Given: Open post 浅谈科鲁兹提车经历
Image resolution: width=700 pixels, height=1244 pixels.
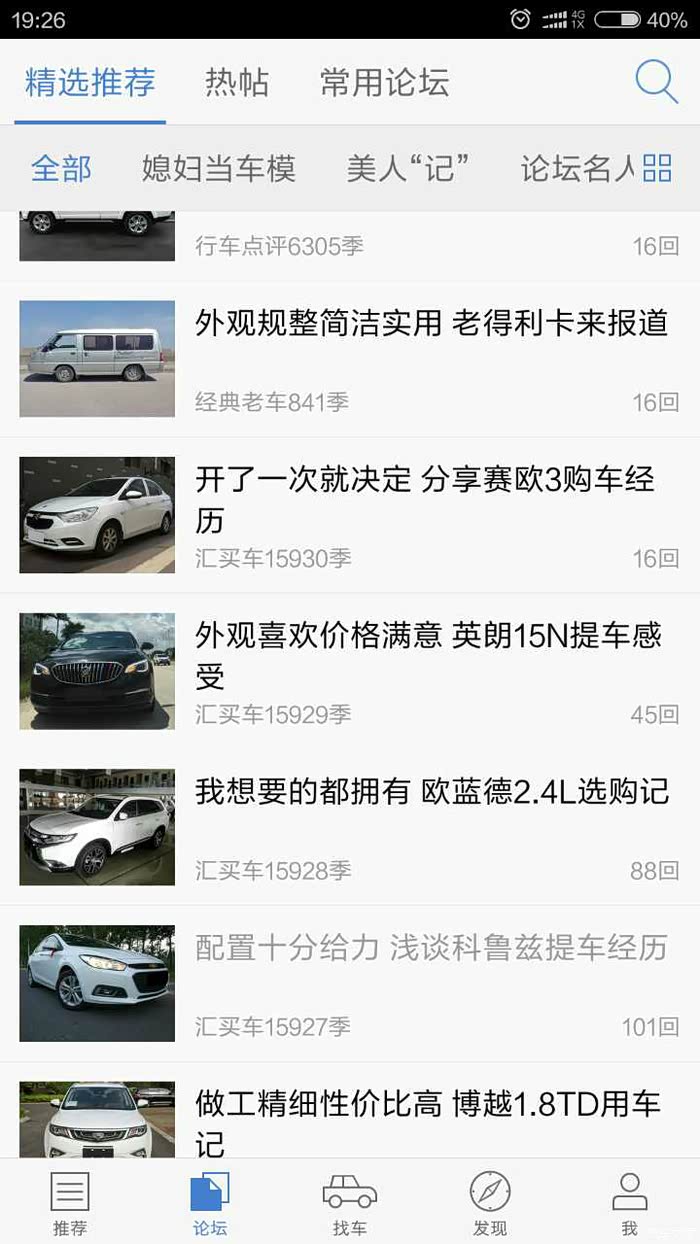Looking at the screenshot, I should click(430, 948).
